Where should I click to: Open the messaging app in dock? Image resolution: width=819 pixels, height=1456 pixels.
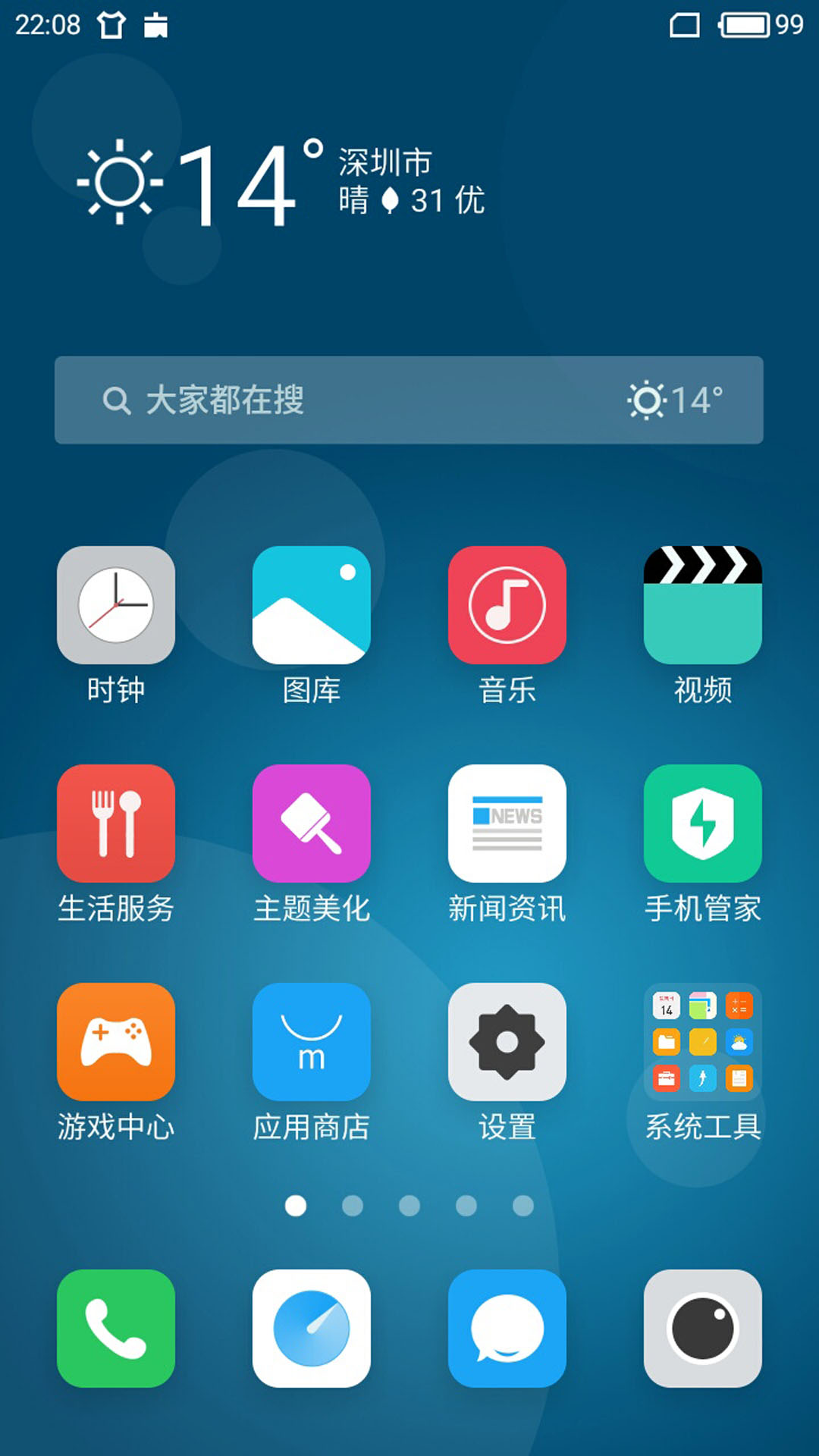507,1329
